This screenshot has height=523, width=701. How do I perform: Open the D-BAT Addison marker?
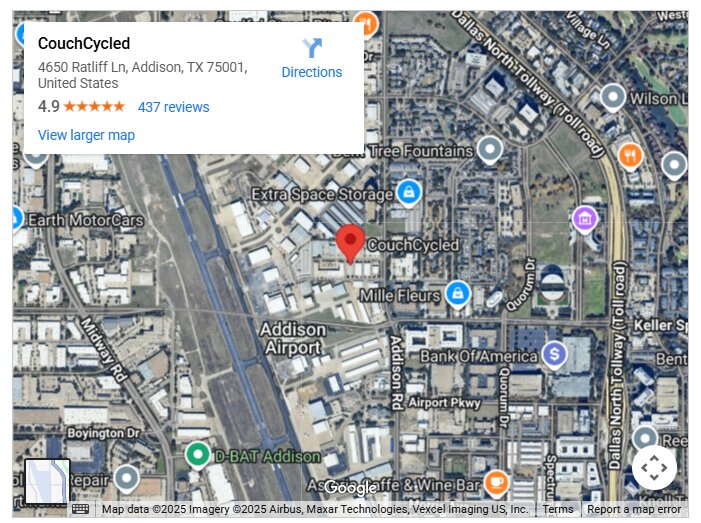[198, 455]
